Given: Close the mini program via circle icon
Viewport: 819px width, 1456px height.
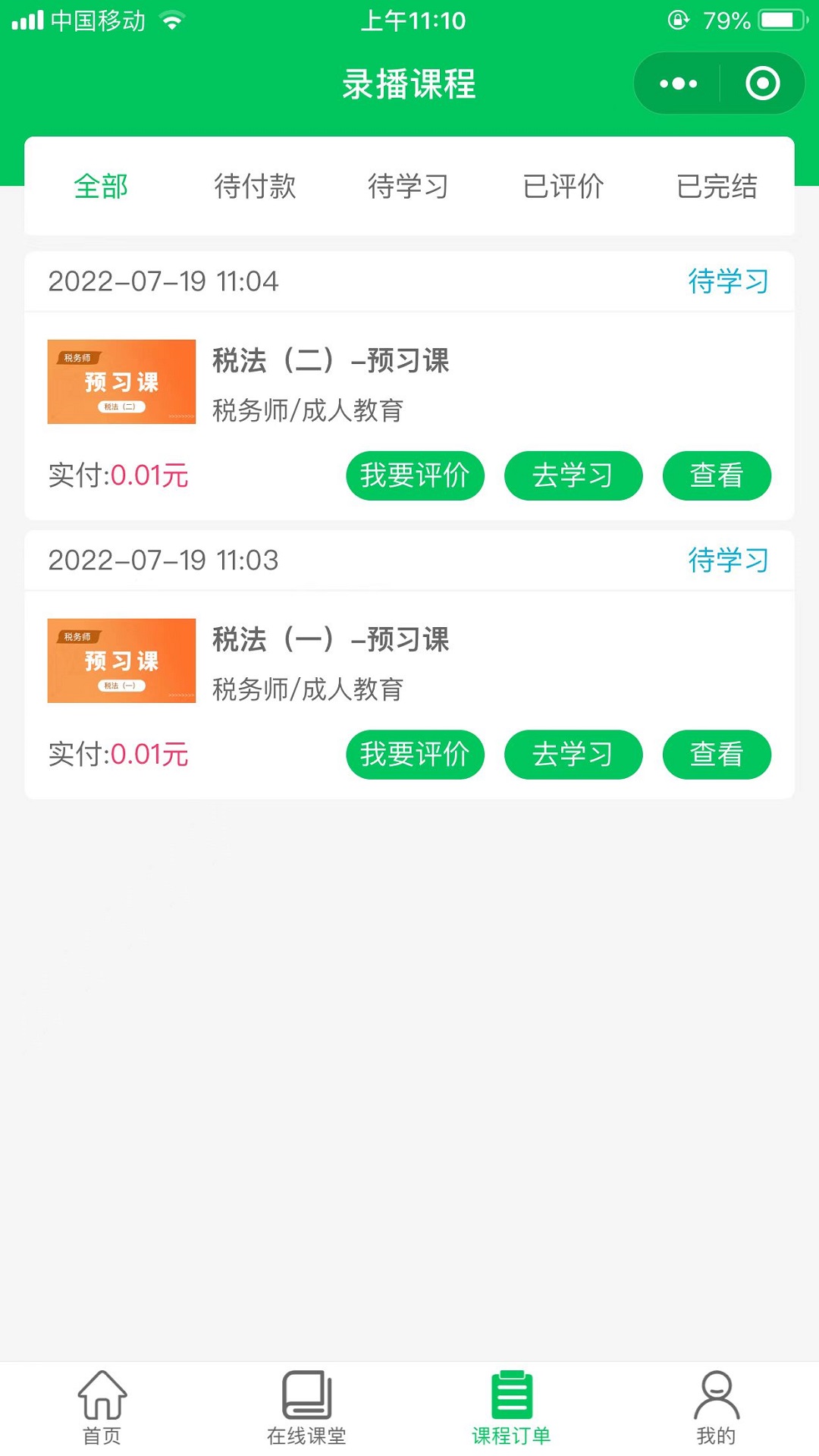Looking at the screenshot, I should (x=762, y=83).
